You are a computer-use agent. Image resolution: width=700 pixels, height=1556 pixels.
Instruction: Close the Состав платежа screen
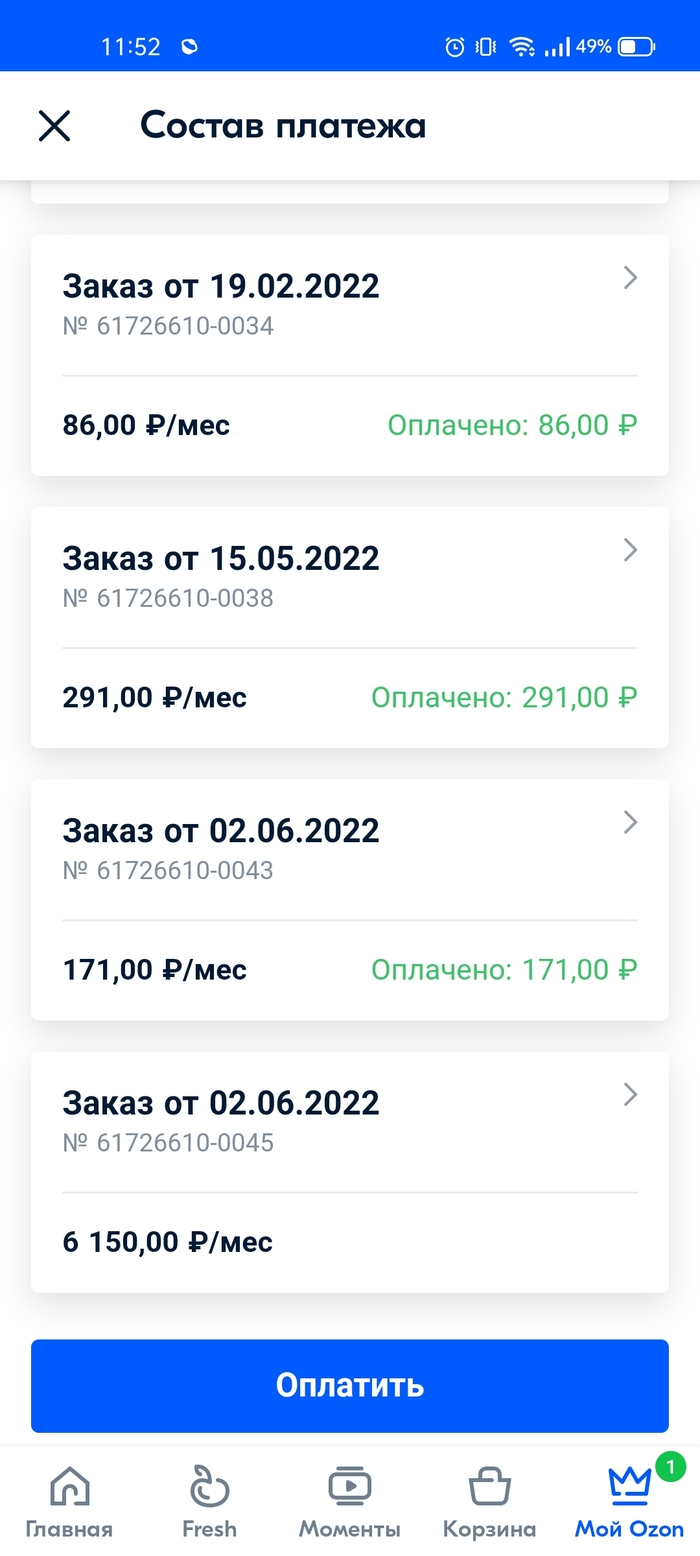click(54, 126)
